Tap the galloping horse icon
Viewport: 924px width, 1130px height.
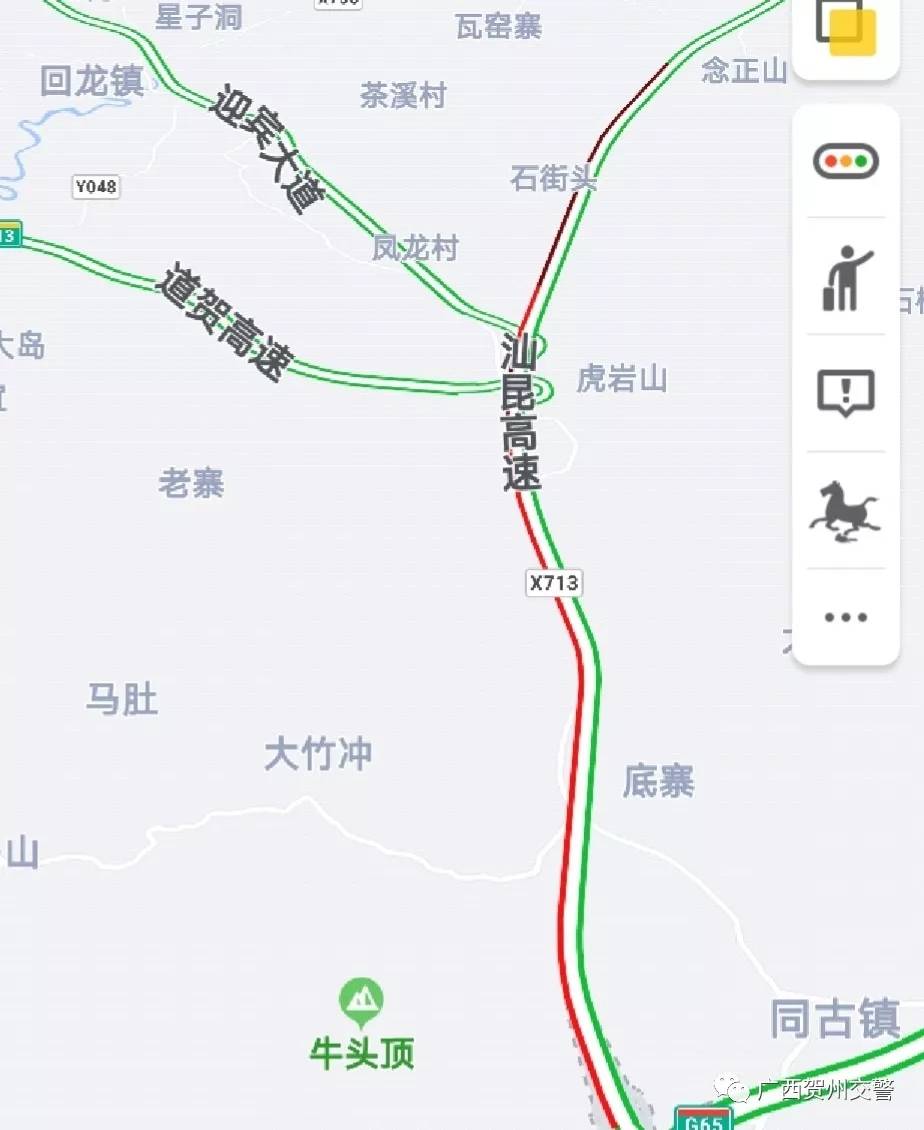tap(845, 510)
